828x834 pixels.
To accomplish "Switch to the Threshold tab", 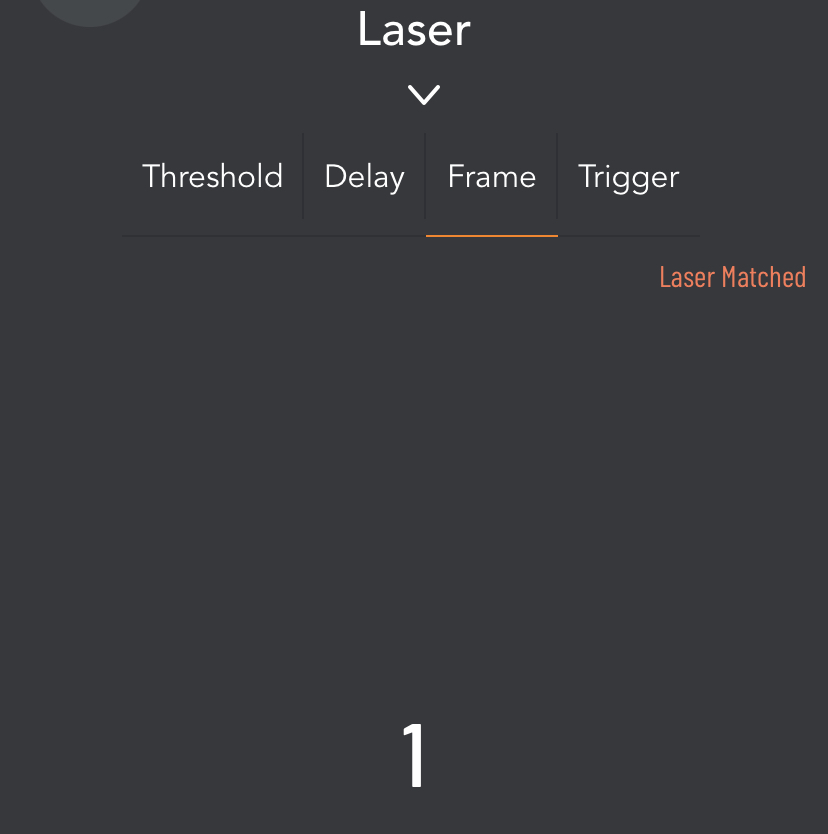I will point(212,177).
